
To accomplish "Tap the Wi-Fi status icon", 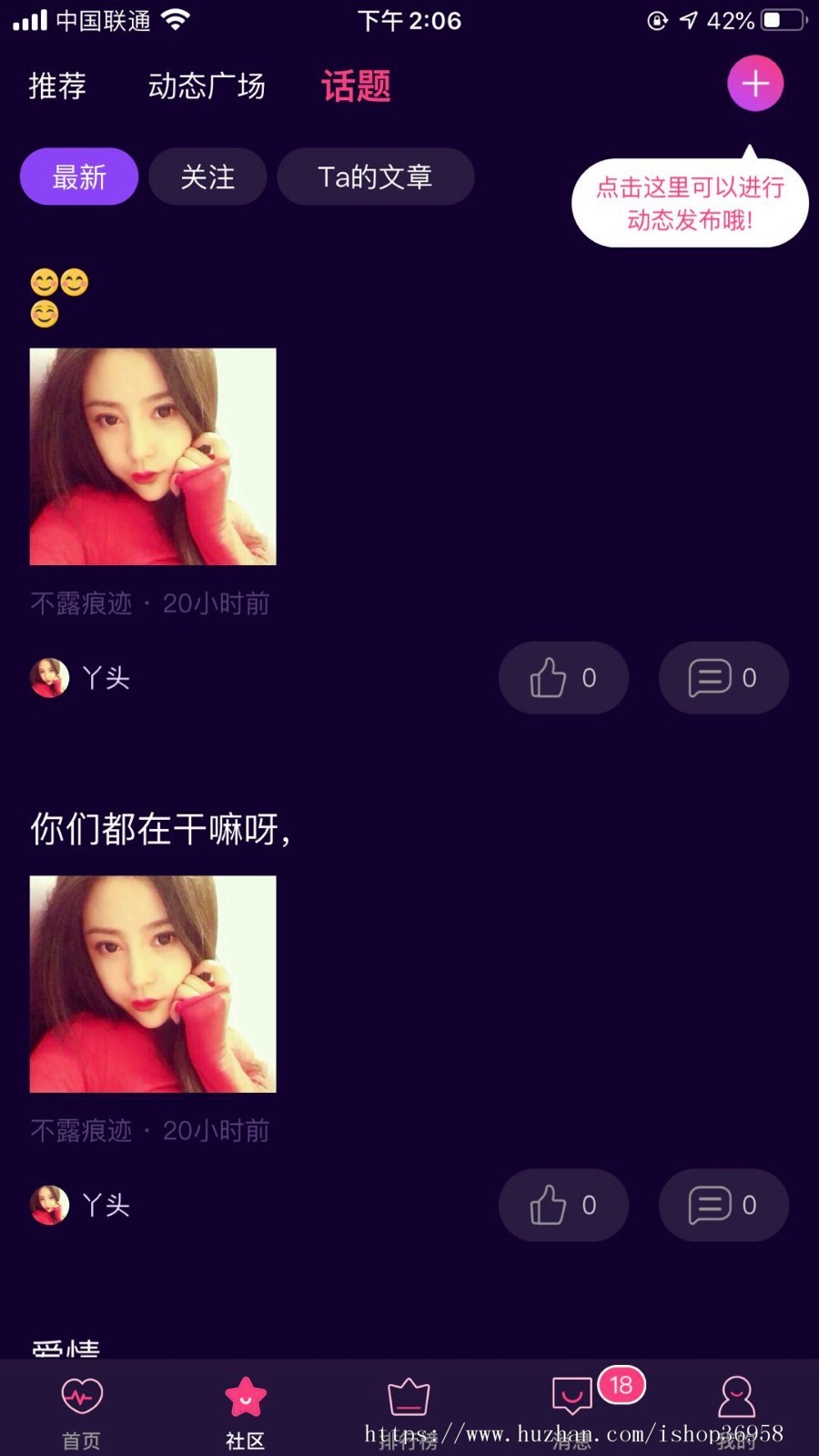I will [x=175, y=19].
